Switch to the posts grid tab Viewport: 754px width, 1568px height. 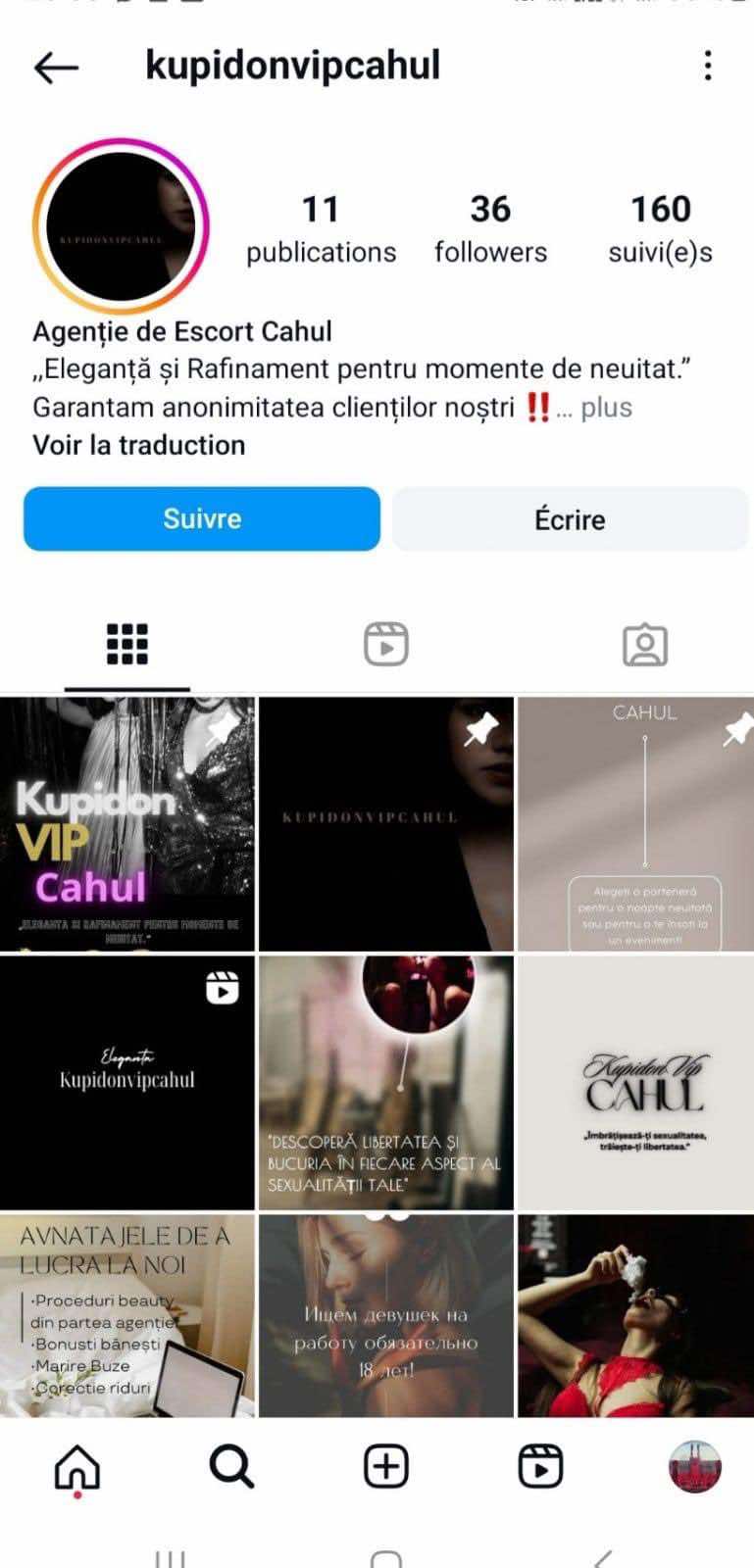pos(127,644)
